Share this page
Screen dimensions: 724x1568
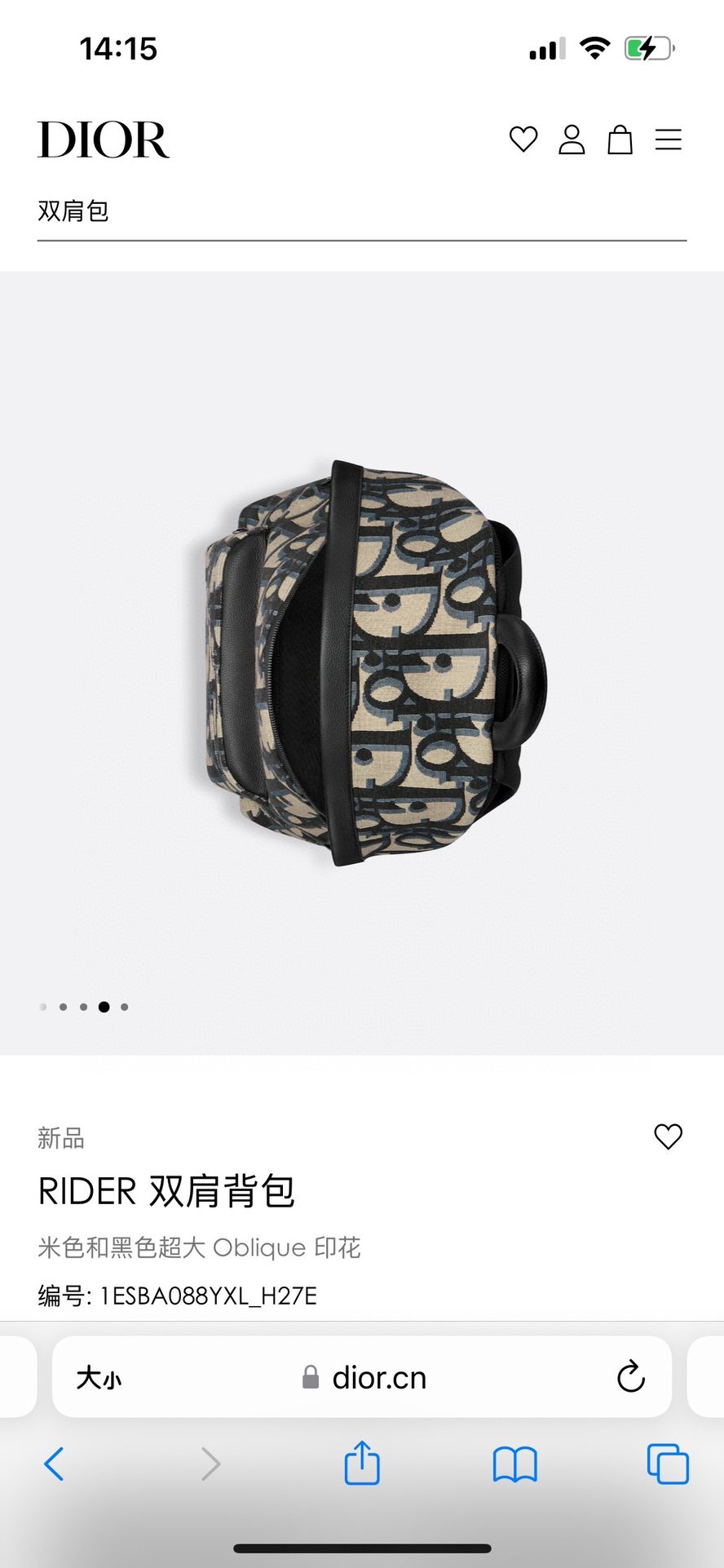(x=362, y=1463)
